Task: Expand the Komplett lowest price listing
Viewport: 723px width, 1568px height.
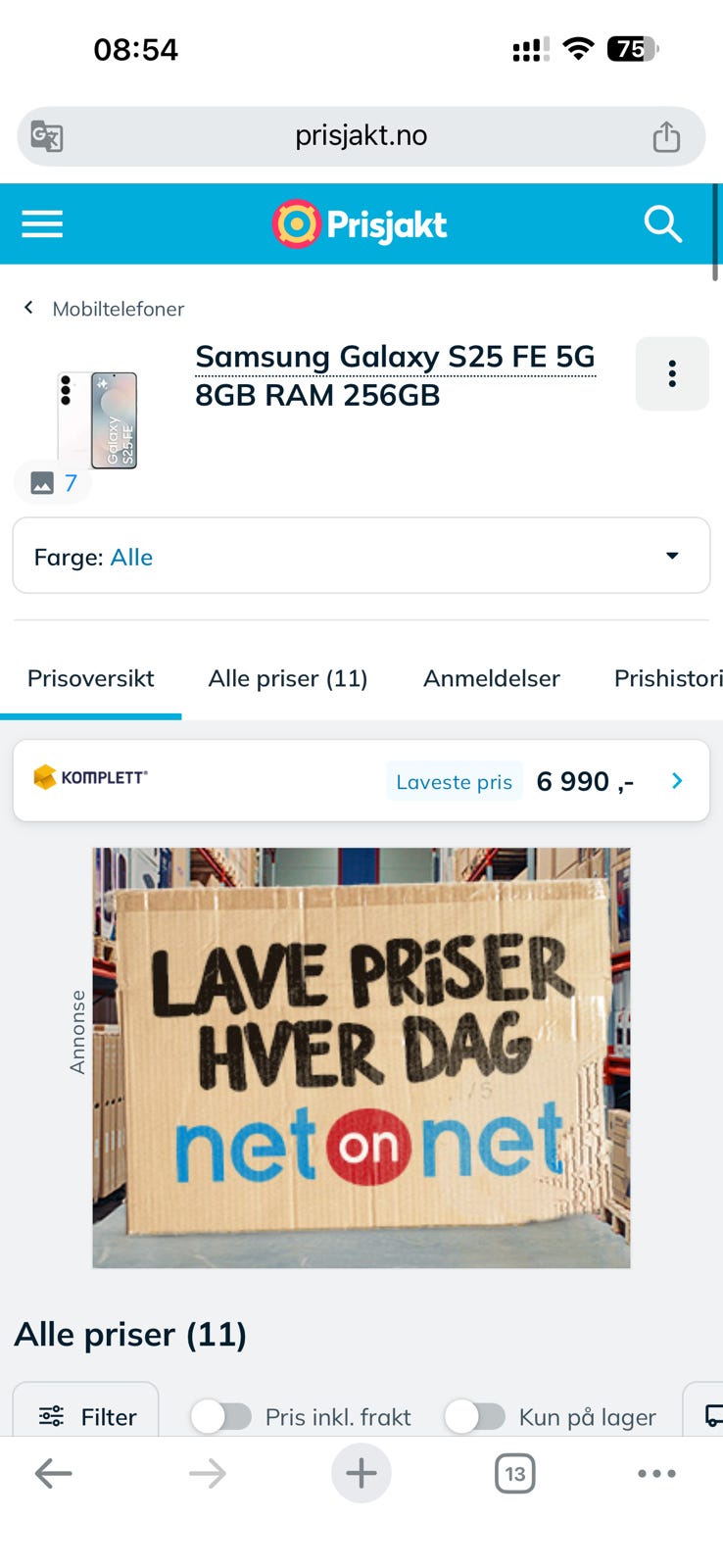Action: pos(676,780)
